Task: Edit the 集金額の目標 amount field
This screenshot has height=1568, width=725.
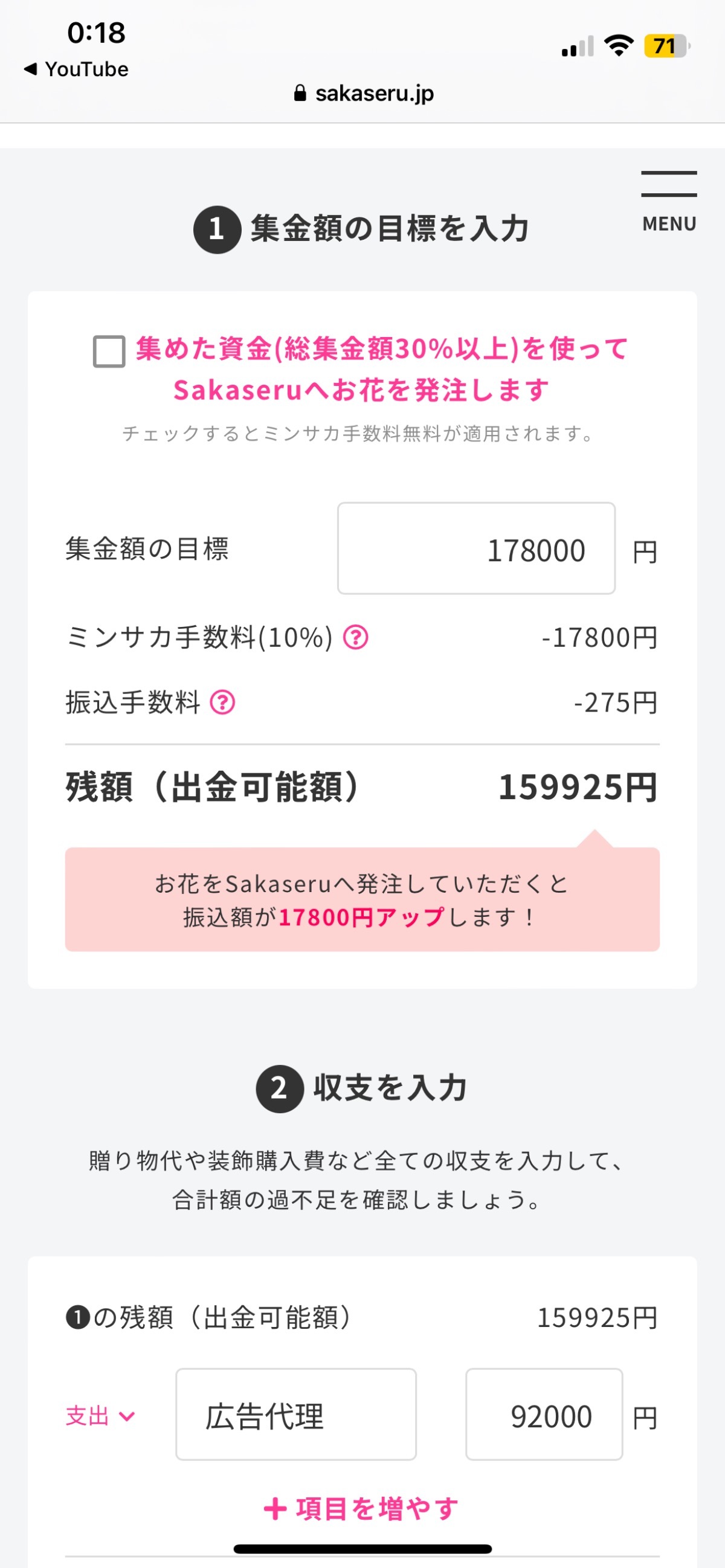Action: coord(476,548)
